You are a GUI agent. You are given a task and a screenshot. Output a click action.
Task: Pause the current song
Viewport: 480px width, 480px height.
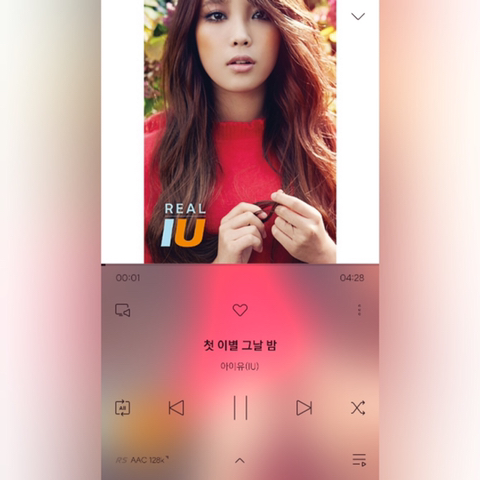(x=240, y=407)
